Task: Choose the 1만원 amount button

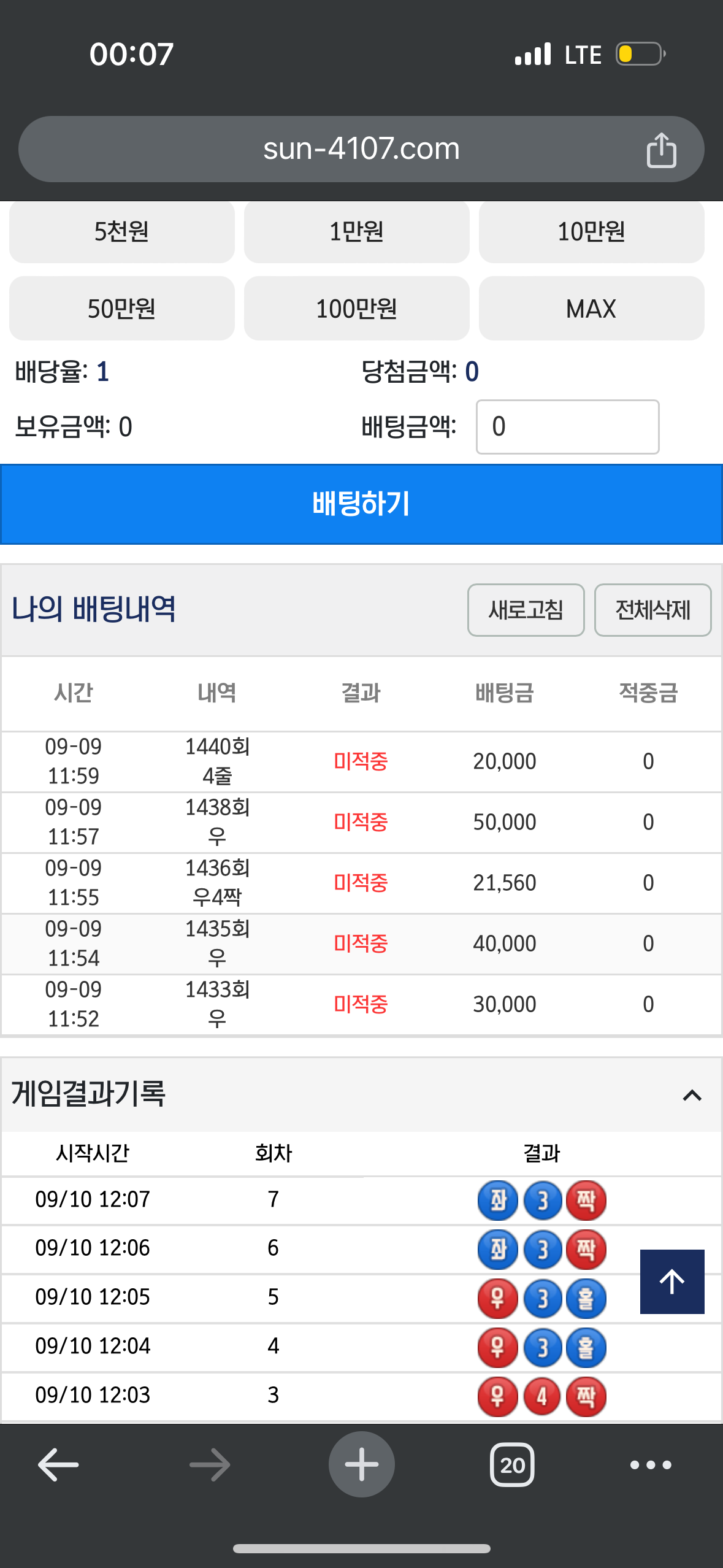Action: click(x=356, y=232)
